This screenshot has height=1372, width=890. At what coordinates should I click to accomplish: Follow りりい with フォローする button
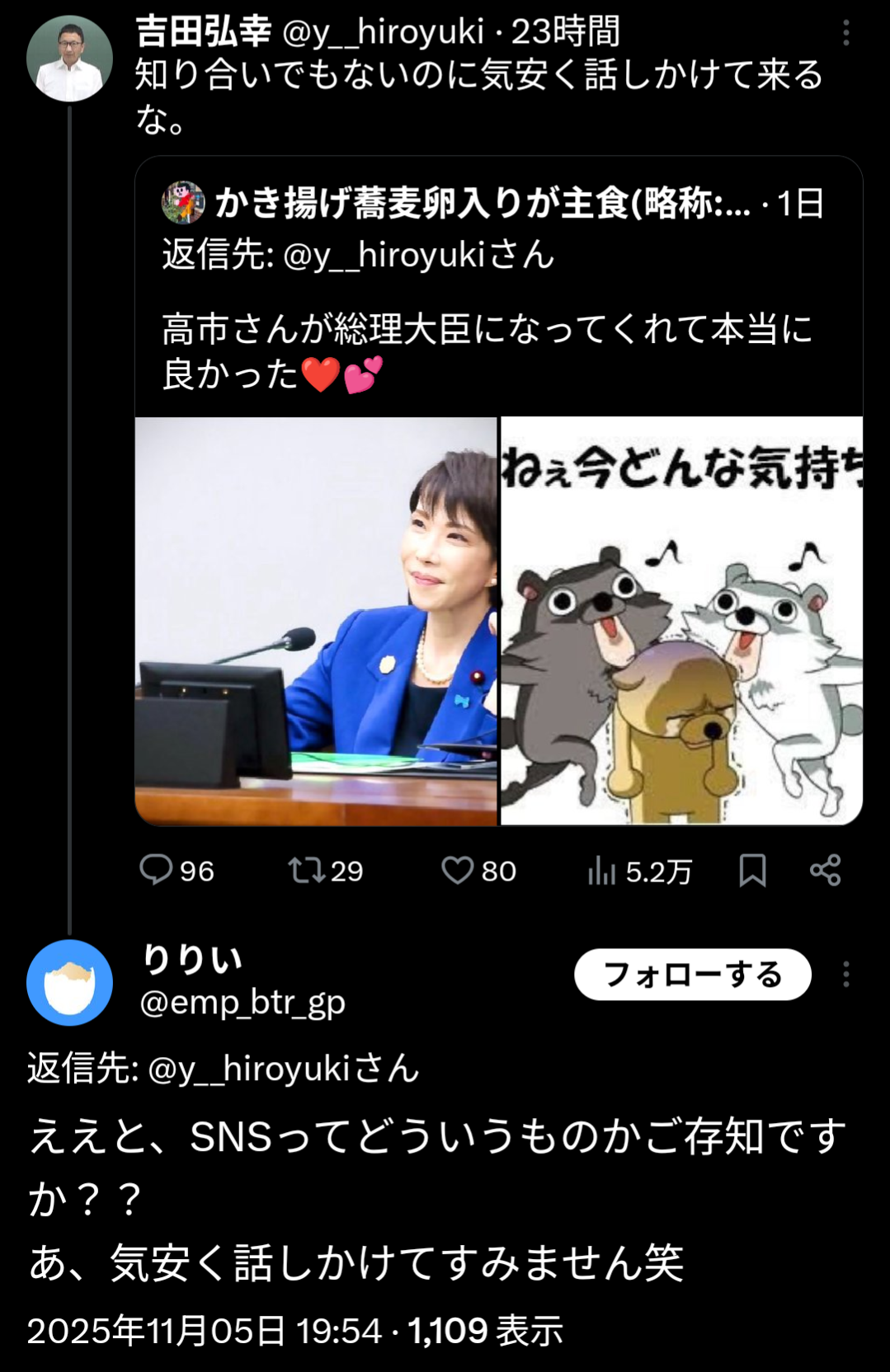coord(692,975)
